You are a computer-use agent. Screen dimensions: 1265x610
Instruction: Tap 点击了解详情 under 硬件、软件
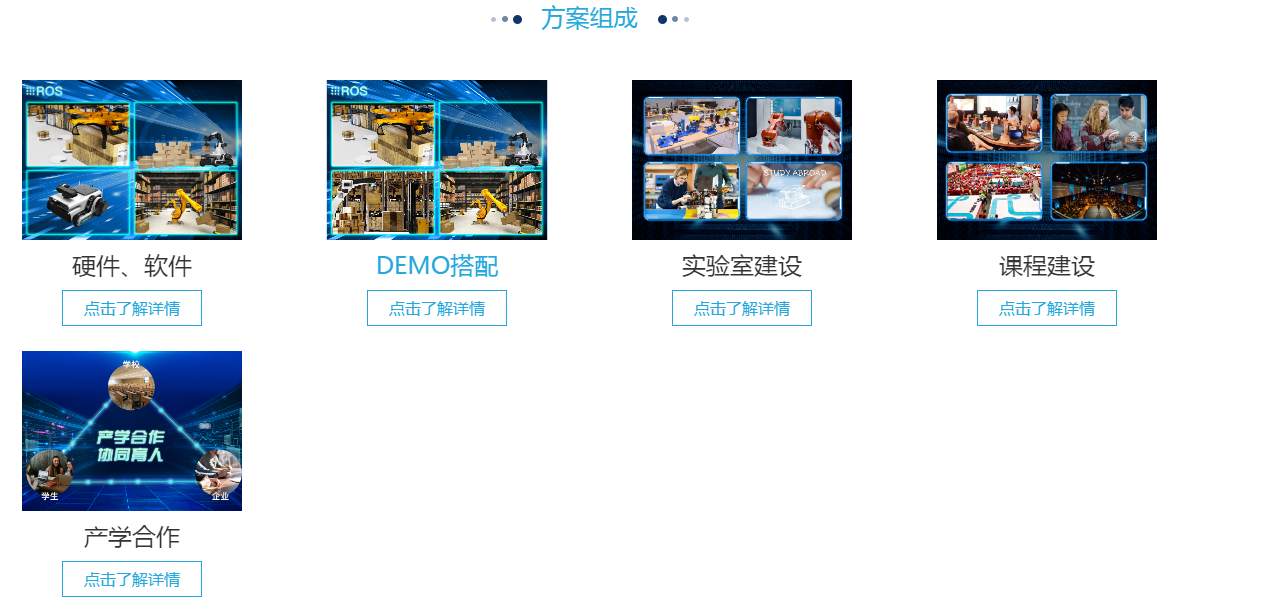tap(132, 308)
